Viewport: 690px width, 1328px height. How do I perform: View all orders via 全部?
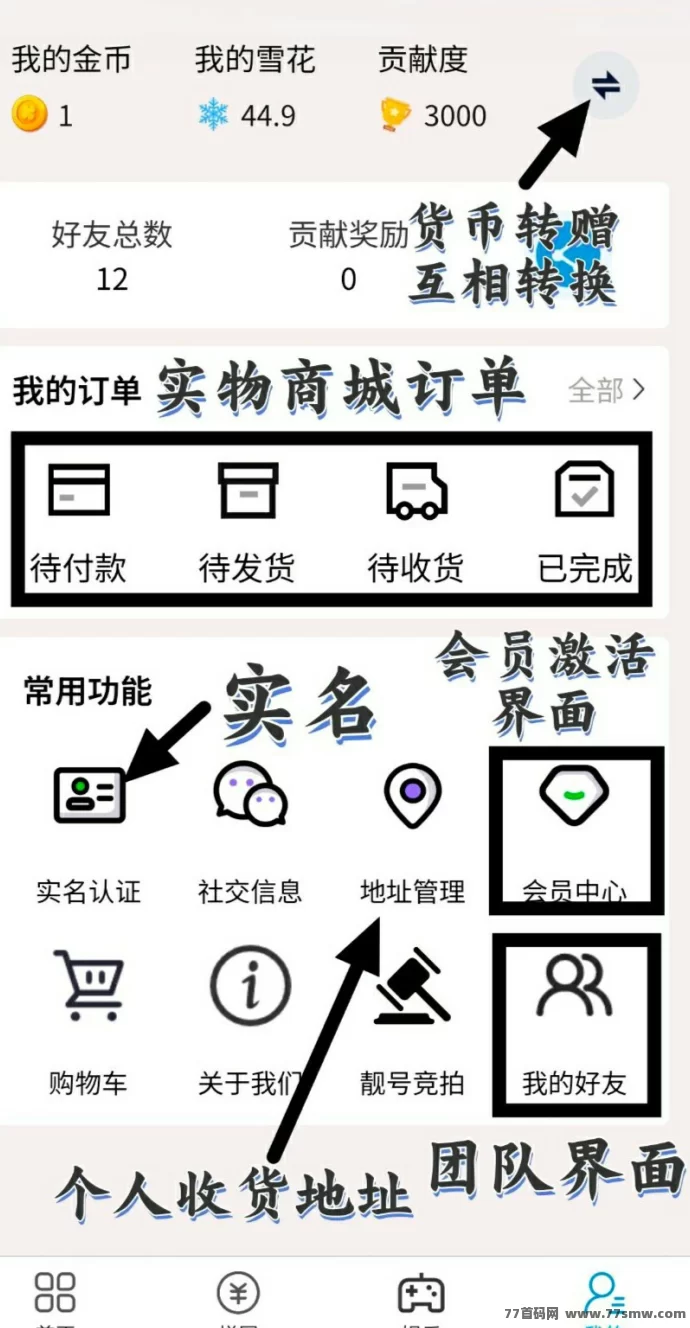tap(607, 390)
